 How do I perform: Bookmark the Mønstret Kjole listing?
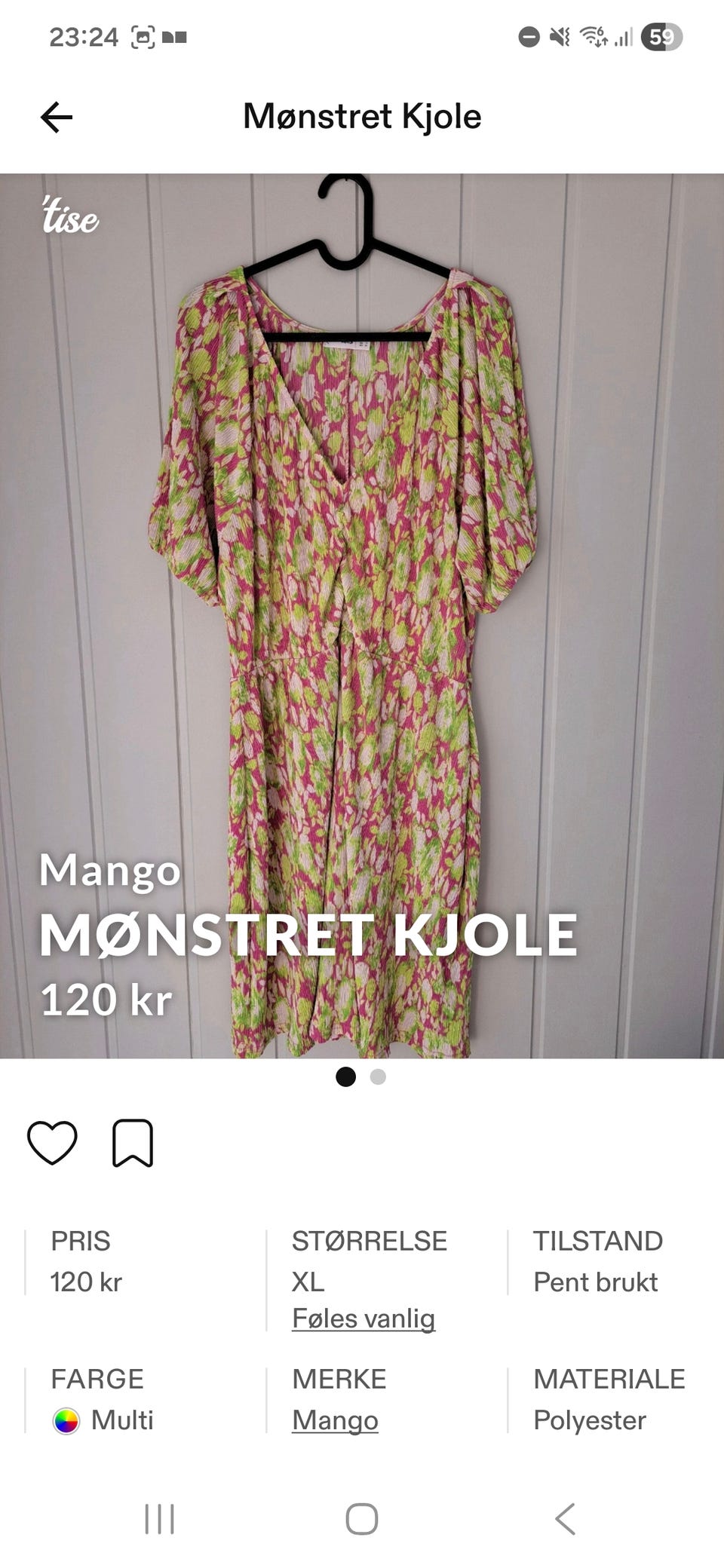133,1143
